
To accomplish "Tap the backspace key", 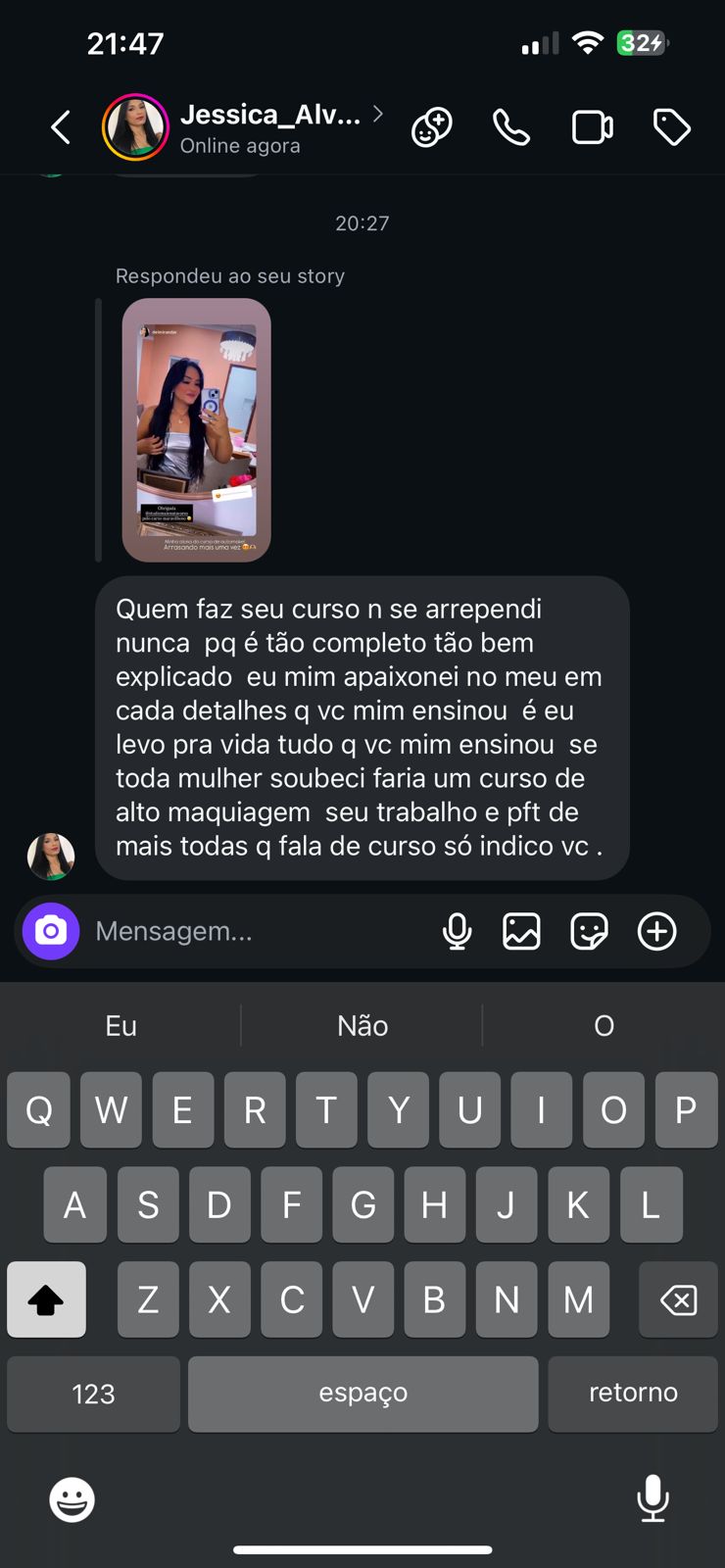I will coord(678,1300).
